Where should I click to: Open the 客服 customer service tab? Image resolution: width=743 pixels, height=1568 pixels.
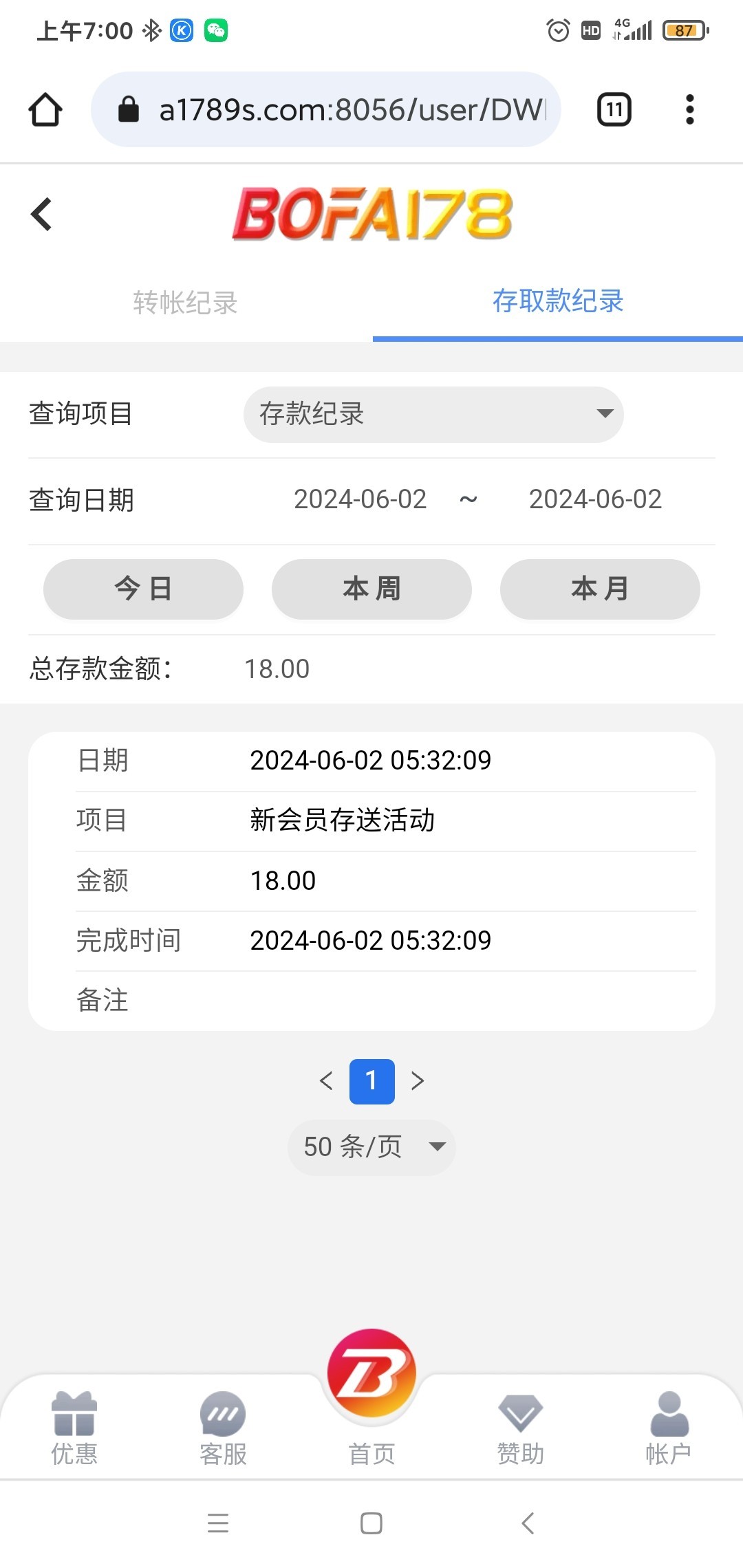(x=223, y=1429)
